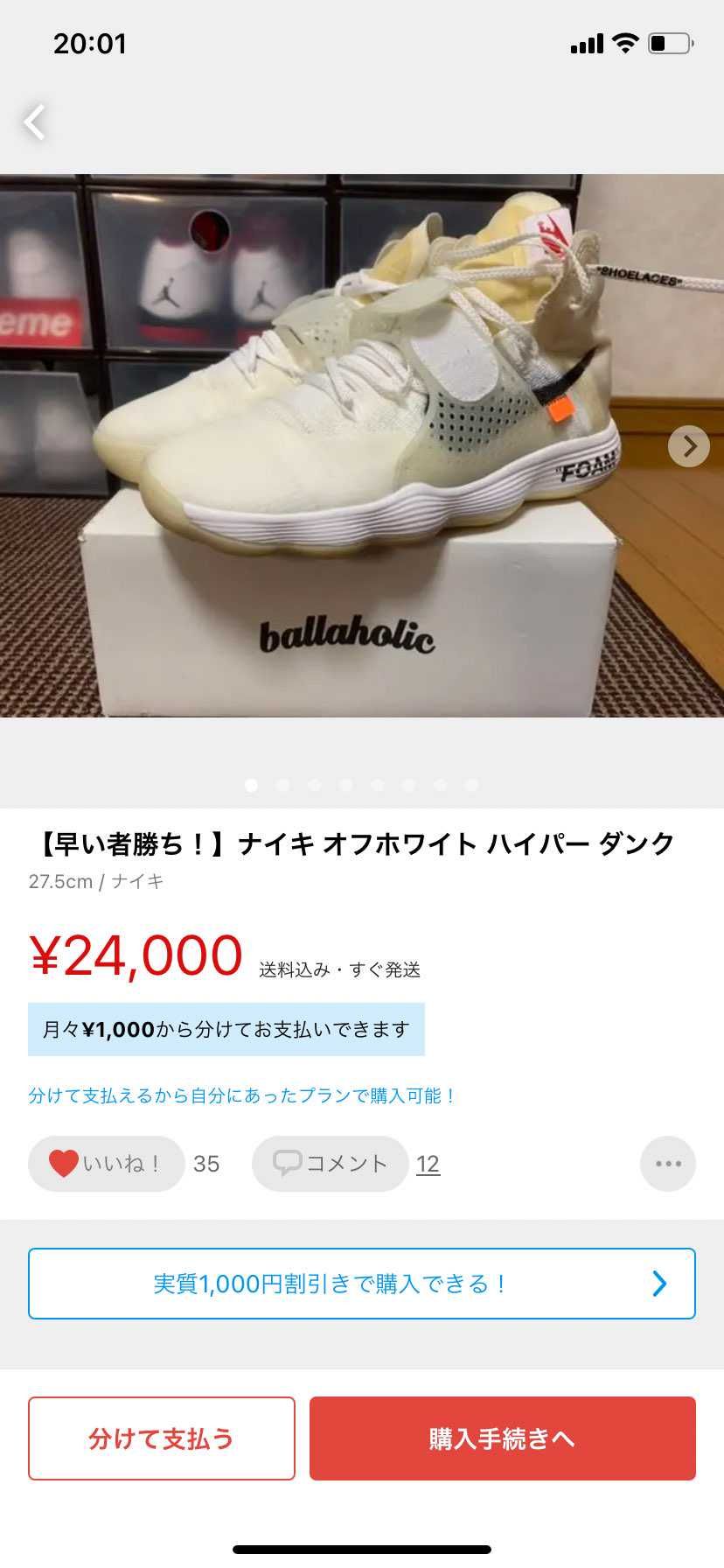The image size is (724, 1568).
Task: Select the first carousel page dot
Action: pos(251,785)
